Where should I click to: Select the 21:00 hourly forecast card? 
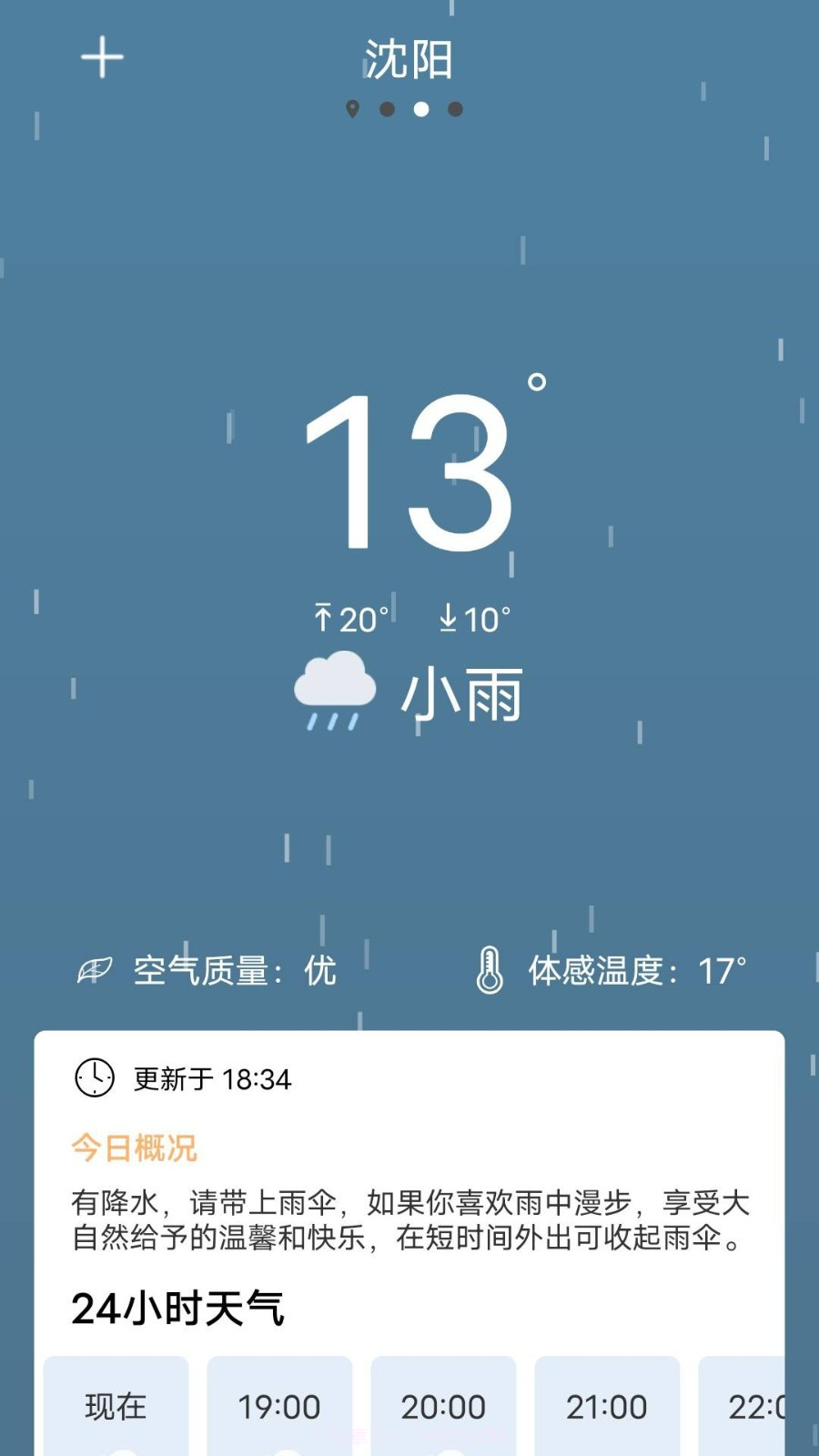tap(606, 1406)
